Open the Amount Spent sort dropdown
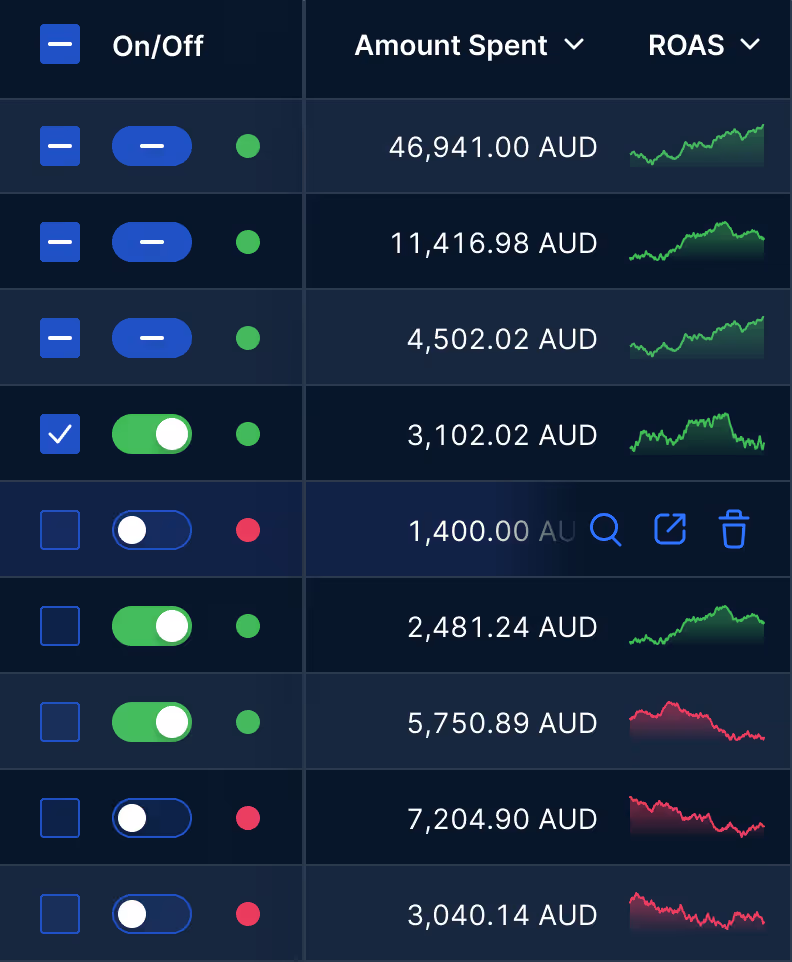Image resolution: width=792 pixels, height=962 pixels. tap(575, 45)
